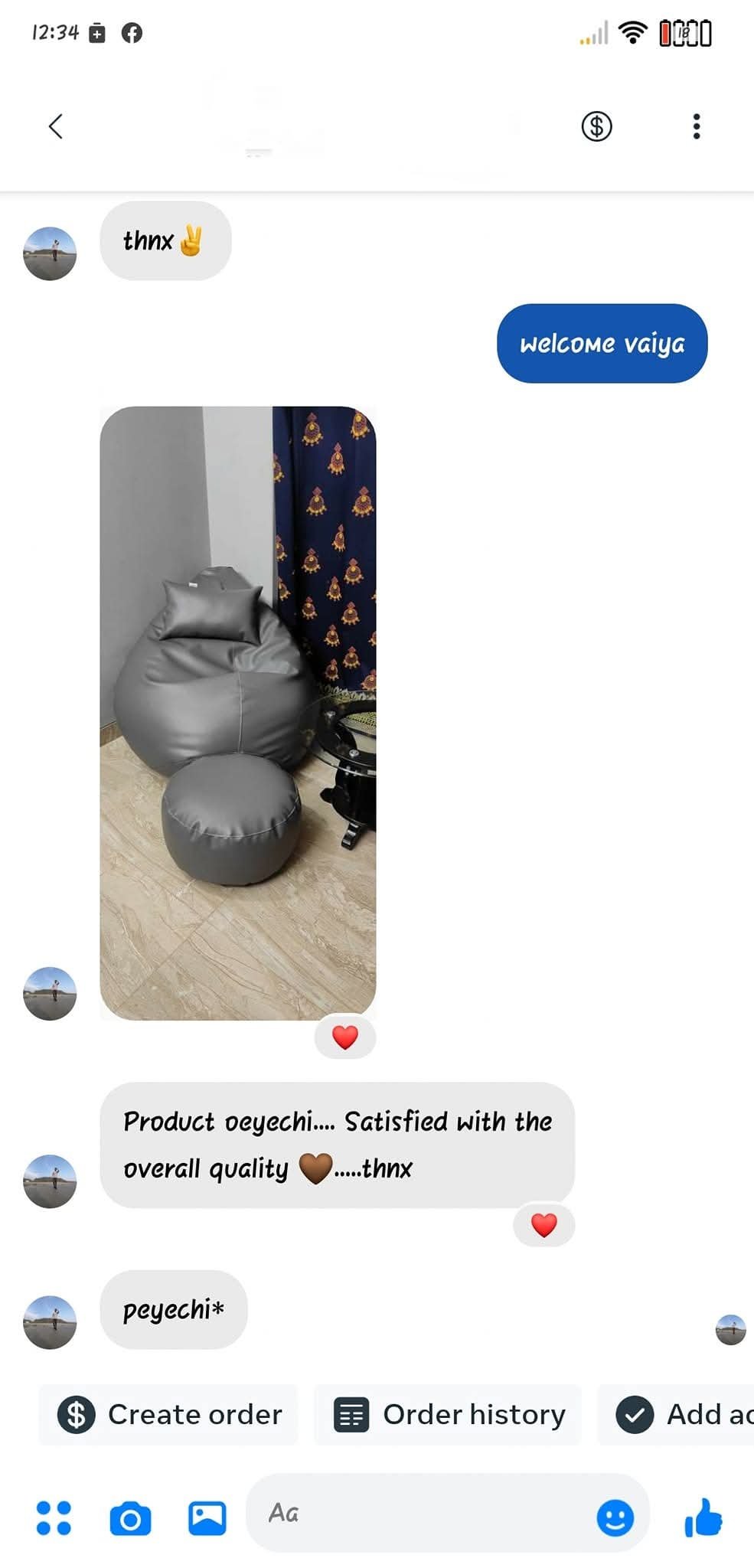Open the camera to take a photo

tap(130, 1518)
